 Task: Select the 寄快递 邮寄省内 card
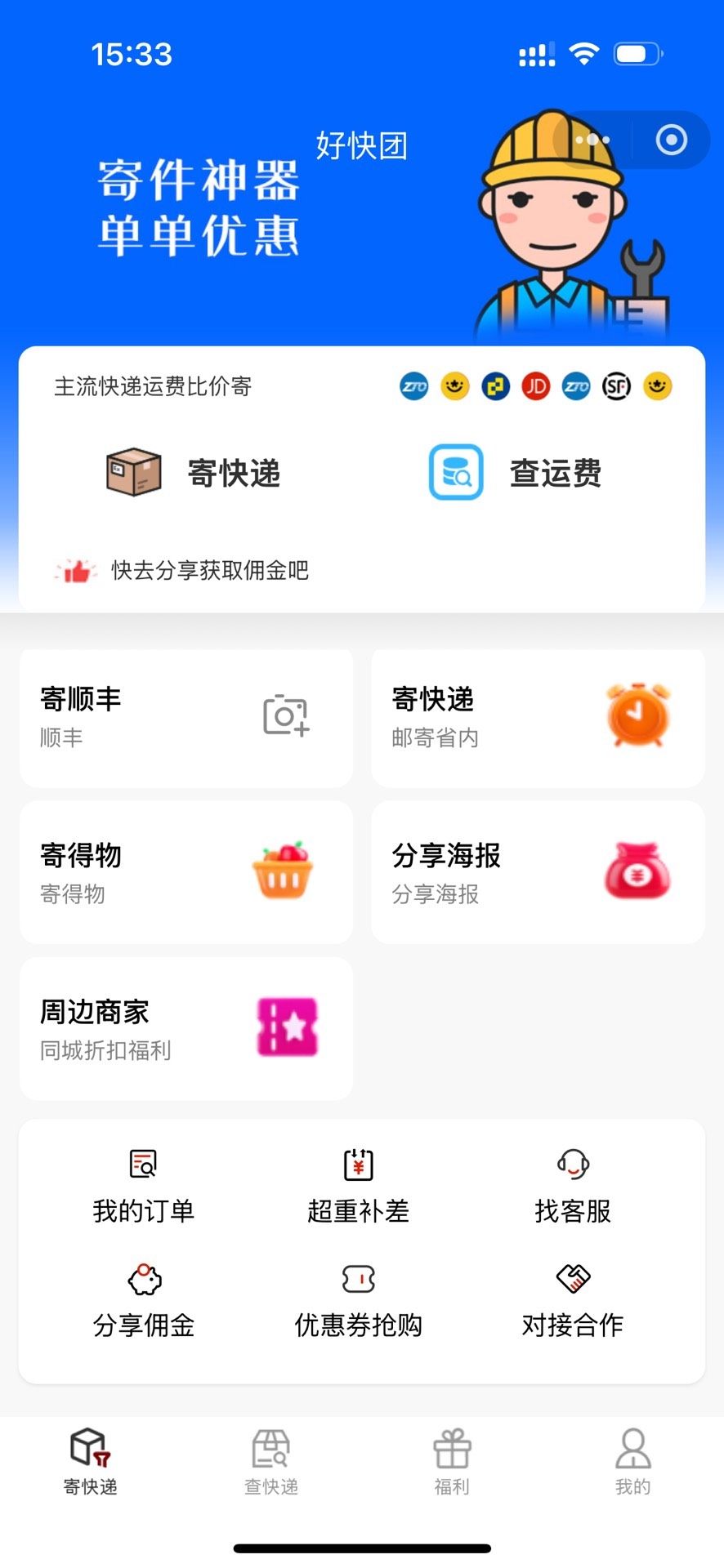pyautogui.click(x=538, y=718)
